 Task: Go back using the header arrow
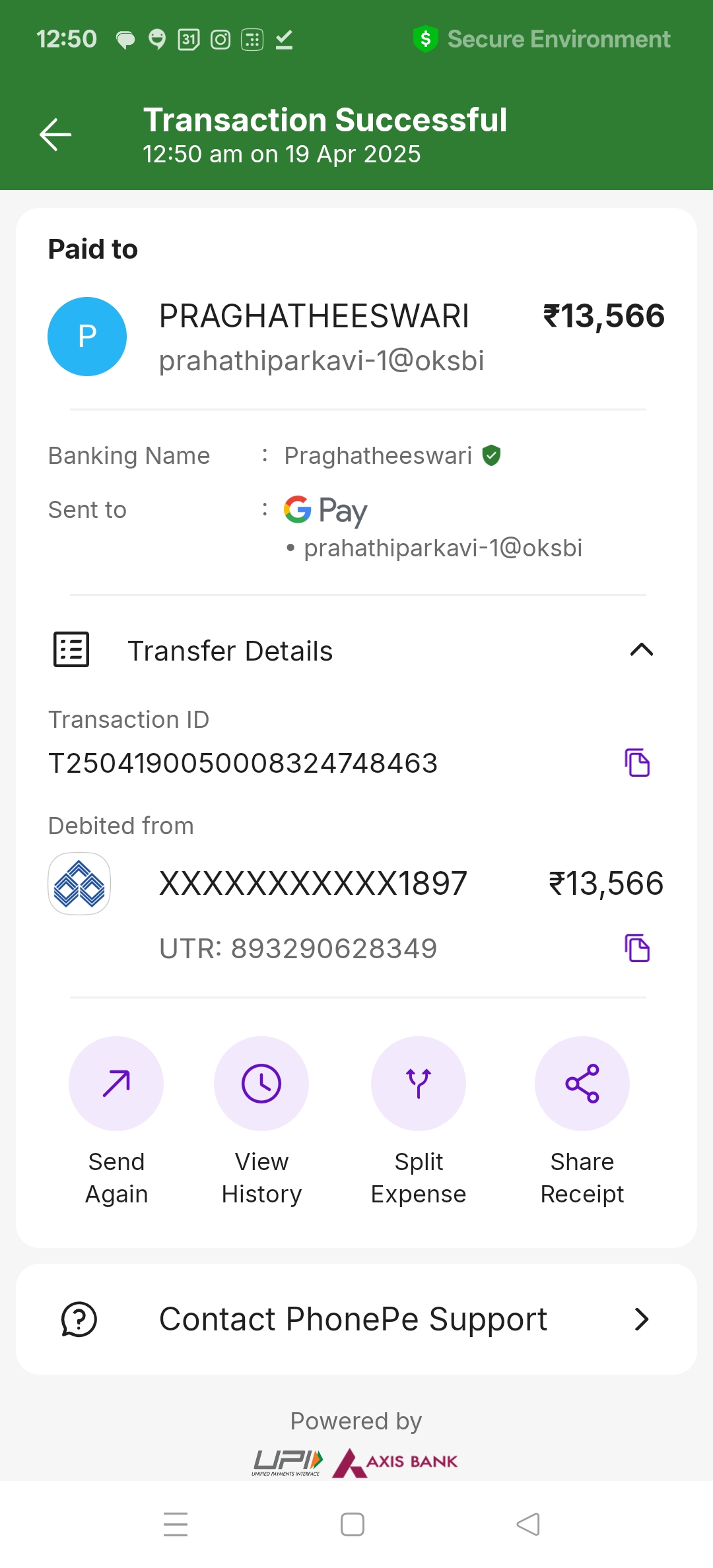click(55, 135)
